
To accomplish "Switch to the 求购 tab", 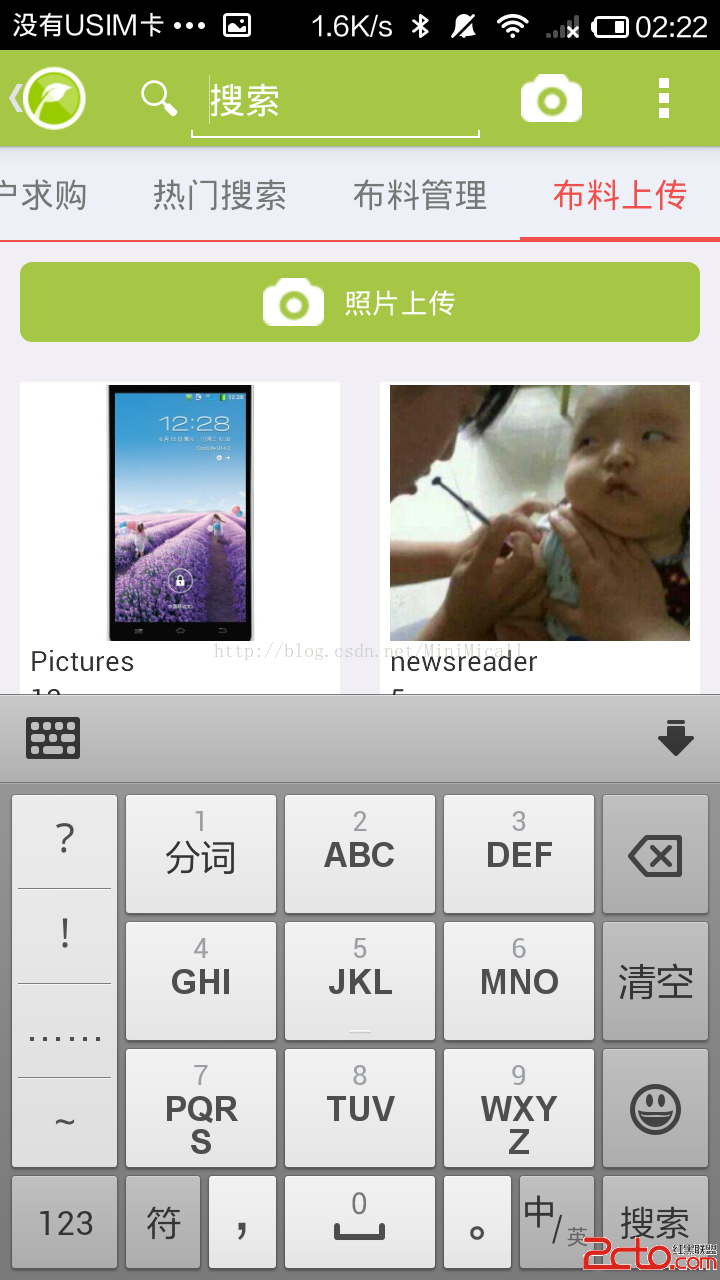I will pos(45,195).
